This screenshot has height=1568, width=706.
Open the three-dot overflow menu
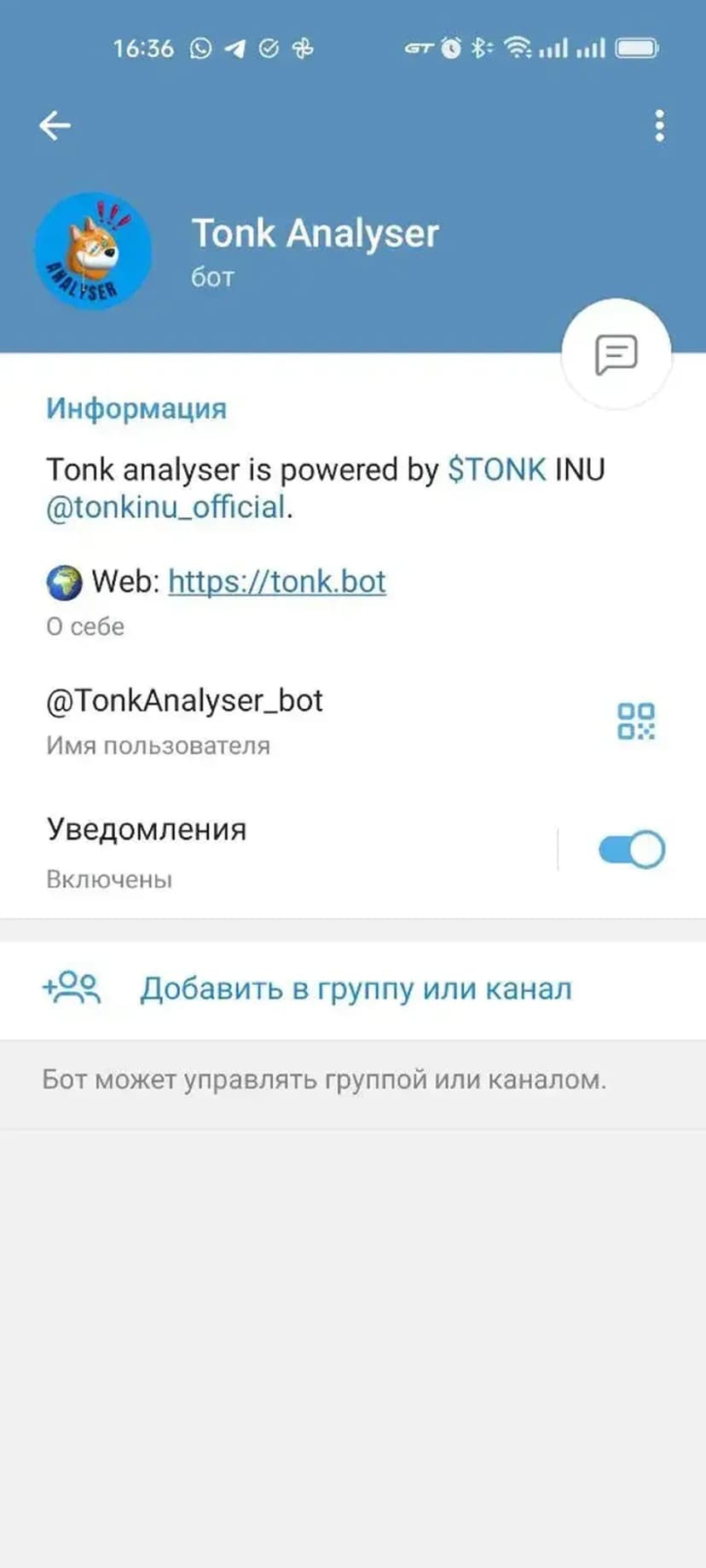coord(659,126)
